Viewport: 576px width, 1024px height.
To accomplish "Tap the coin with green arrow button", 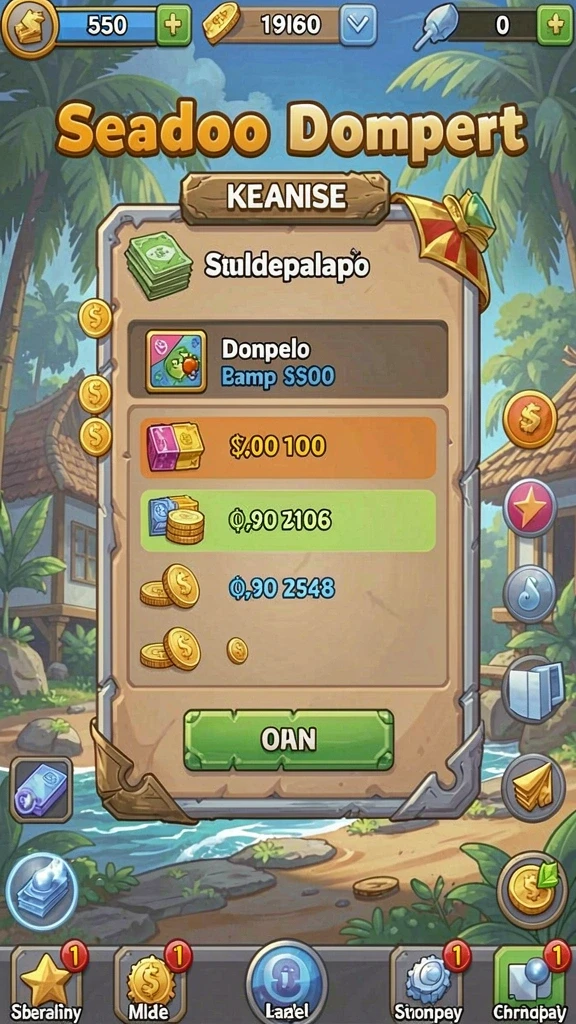I will 532,890.
